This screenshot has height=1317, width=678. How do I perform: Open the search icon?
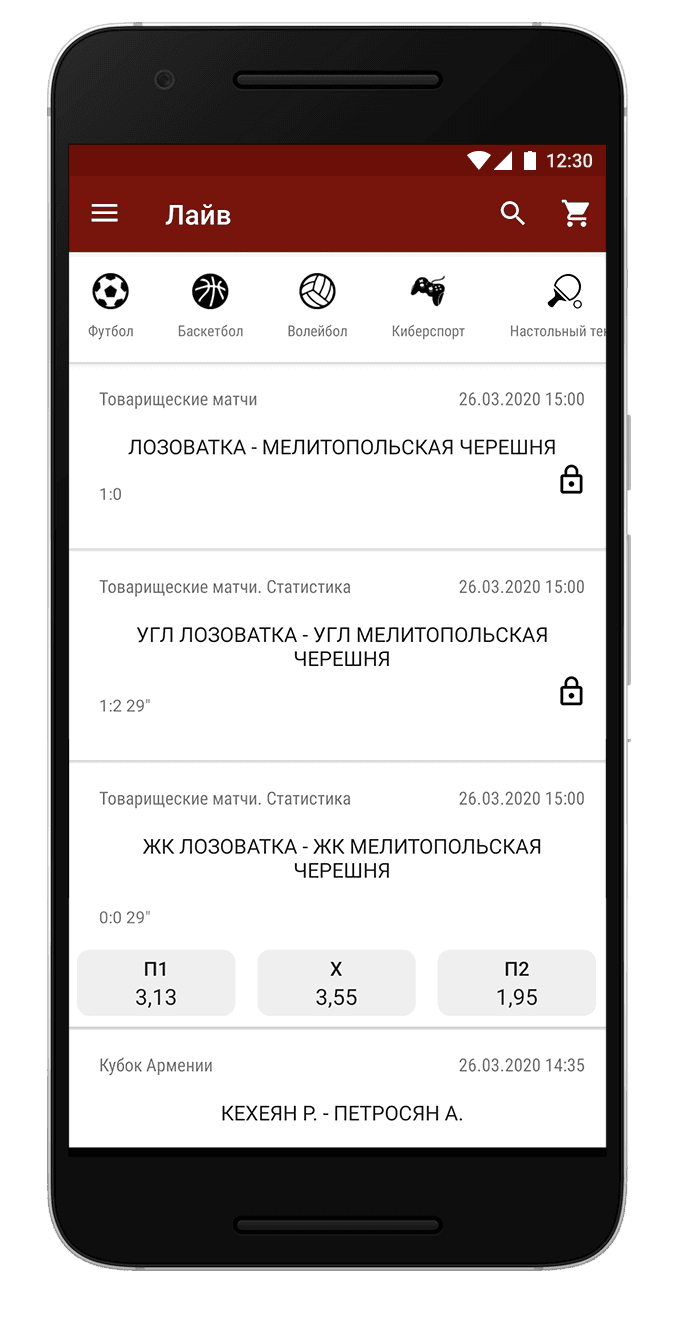(513, 213)
